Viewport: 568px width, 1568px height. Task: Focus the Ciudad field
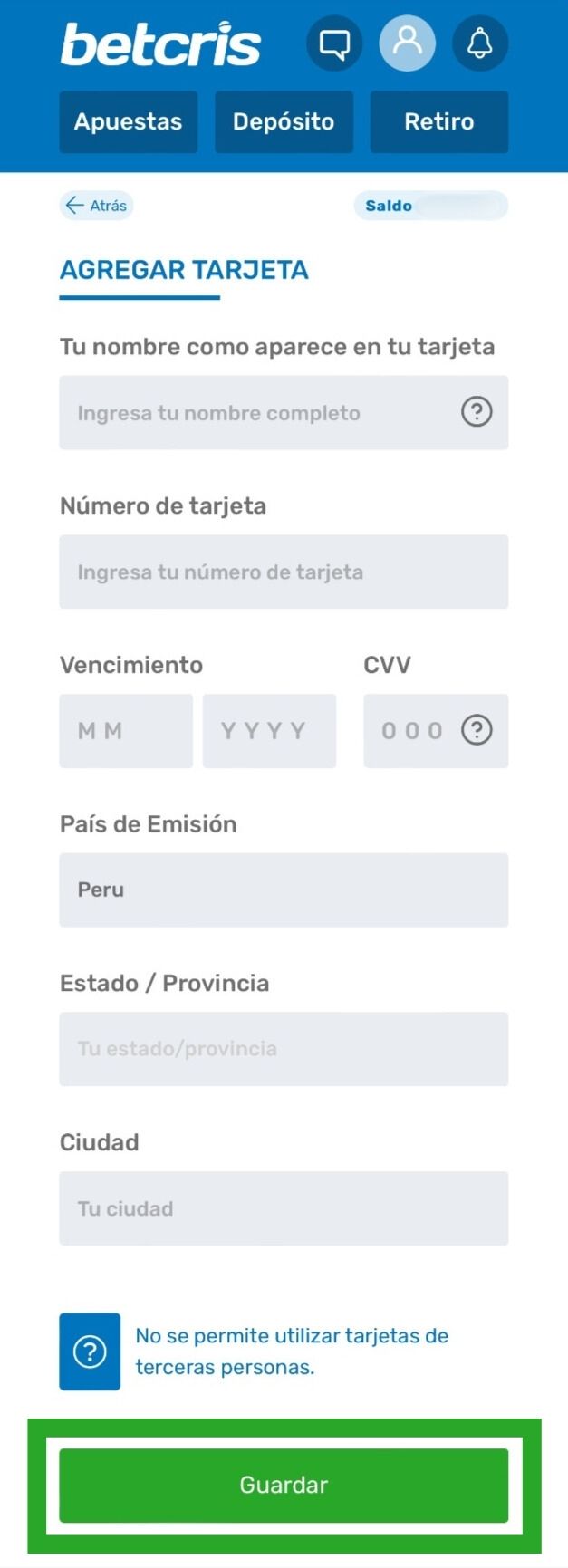[284, 1208]
